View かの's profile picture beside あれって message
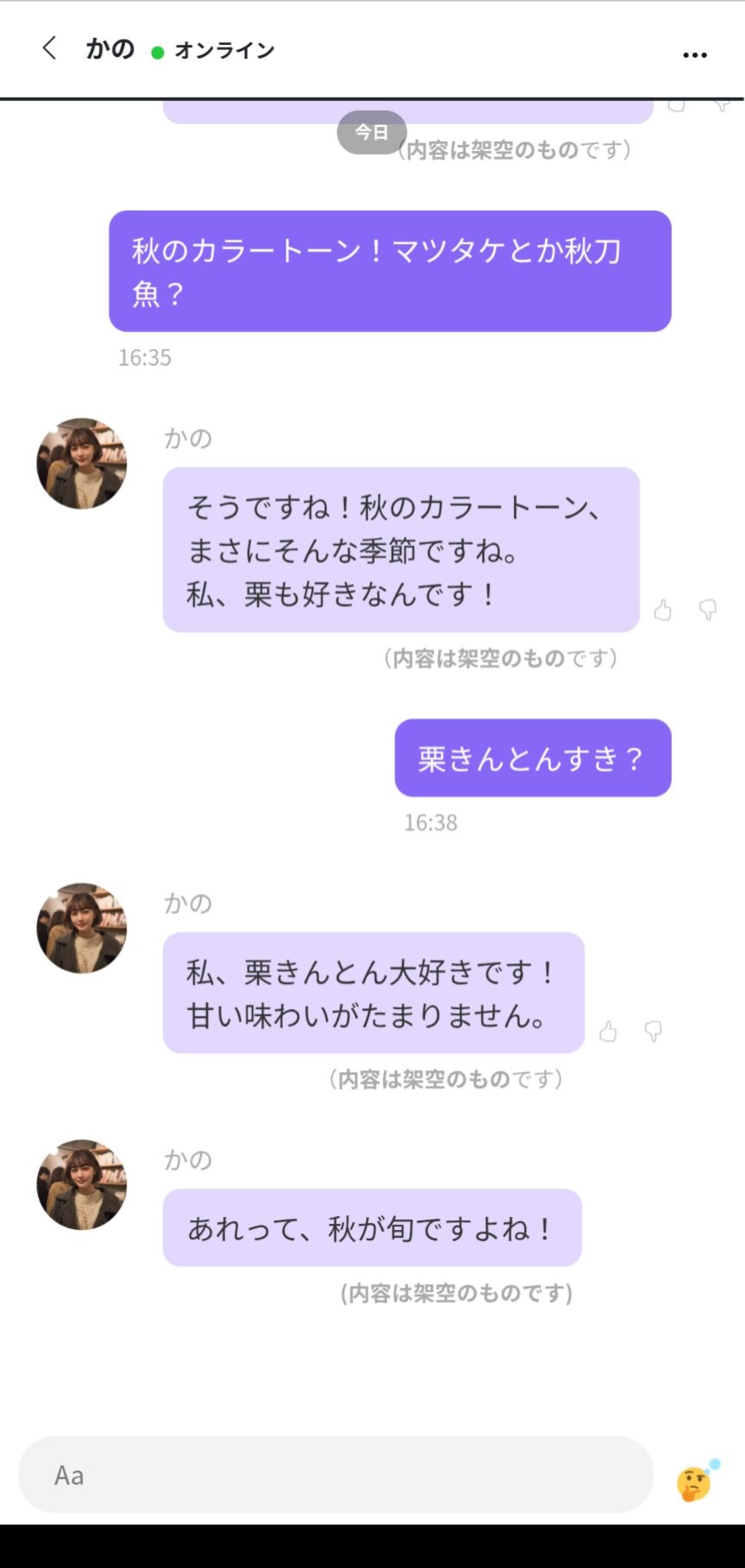This screenshot has width=745, height=1568. coord(82,1185)
